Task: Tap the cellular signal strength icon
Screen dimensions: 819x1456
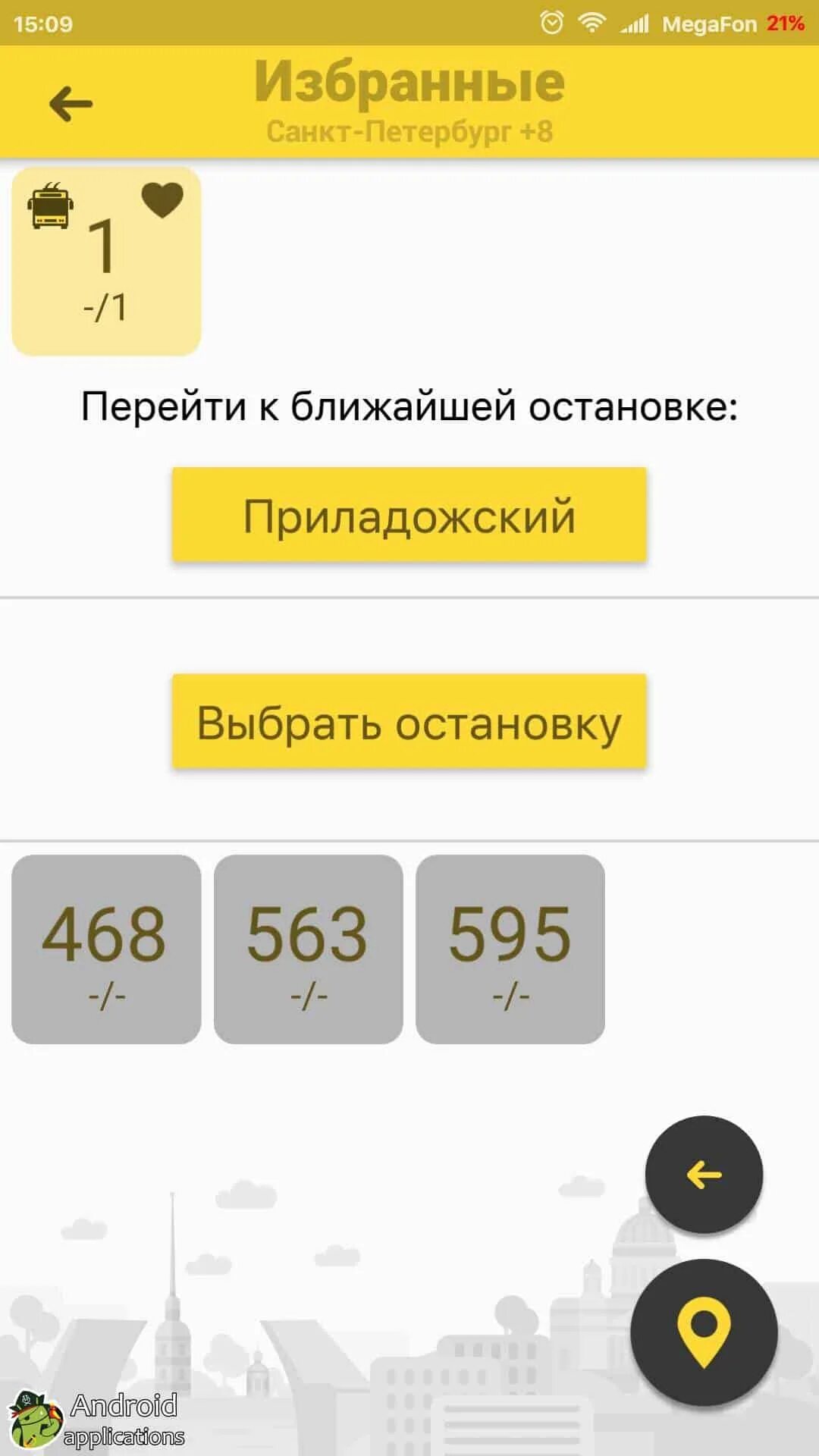Action: point(637,24)
